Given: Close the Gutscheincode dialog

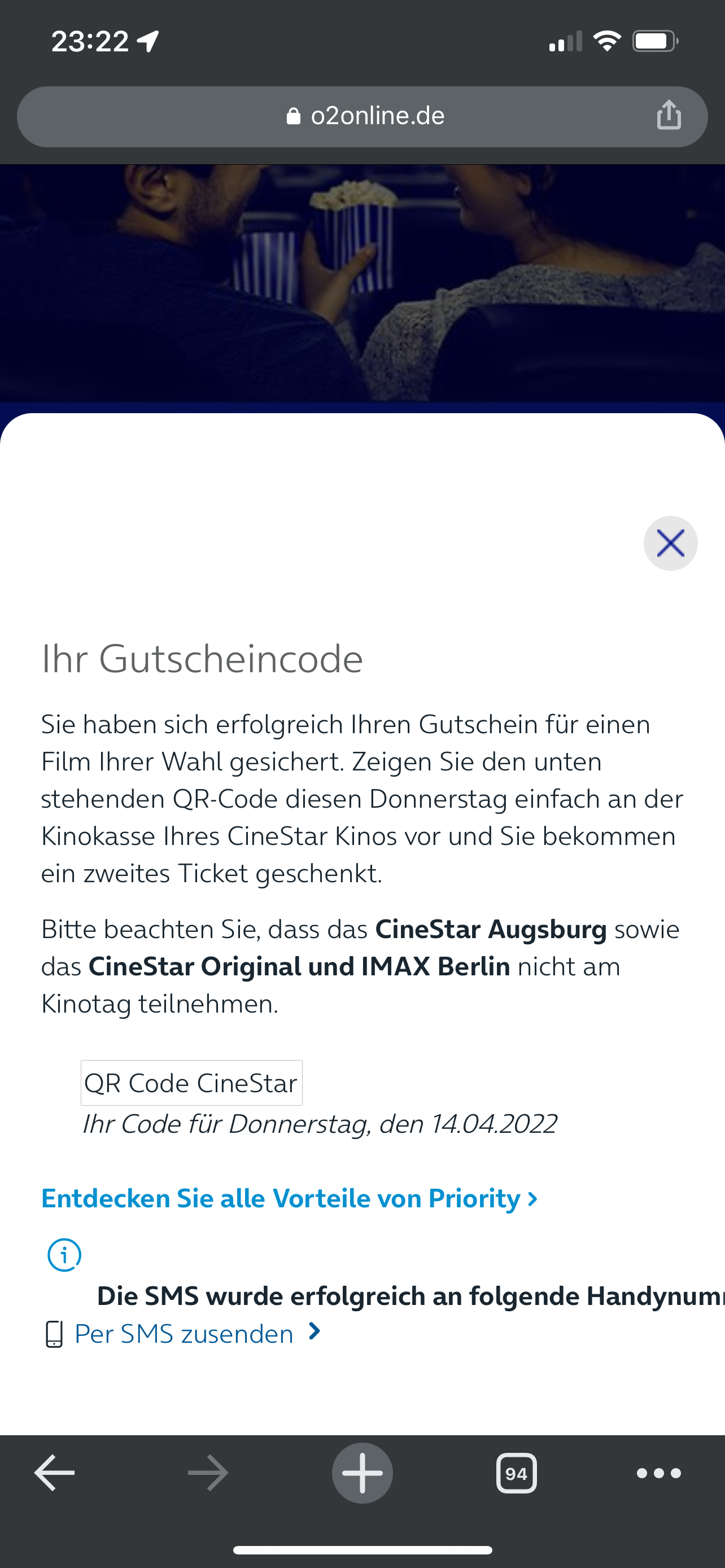Looking at the screenshot, I should point(670,543).
